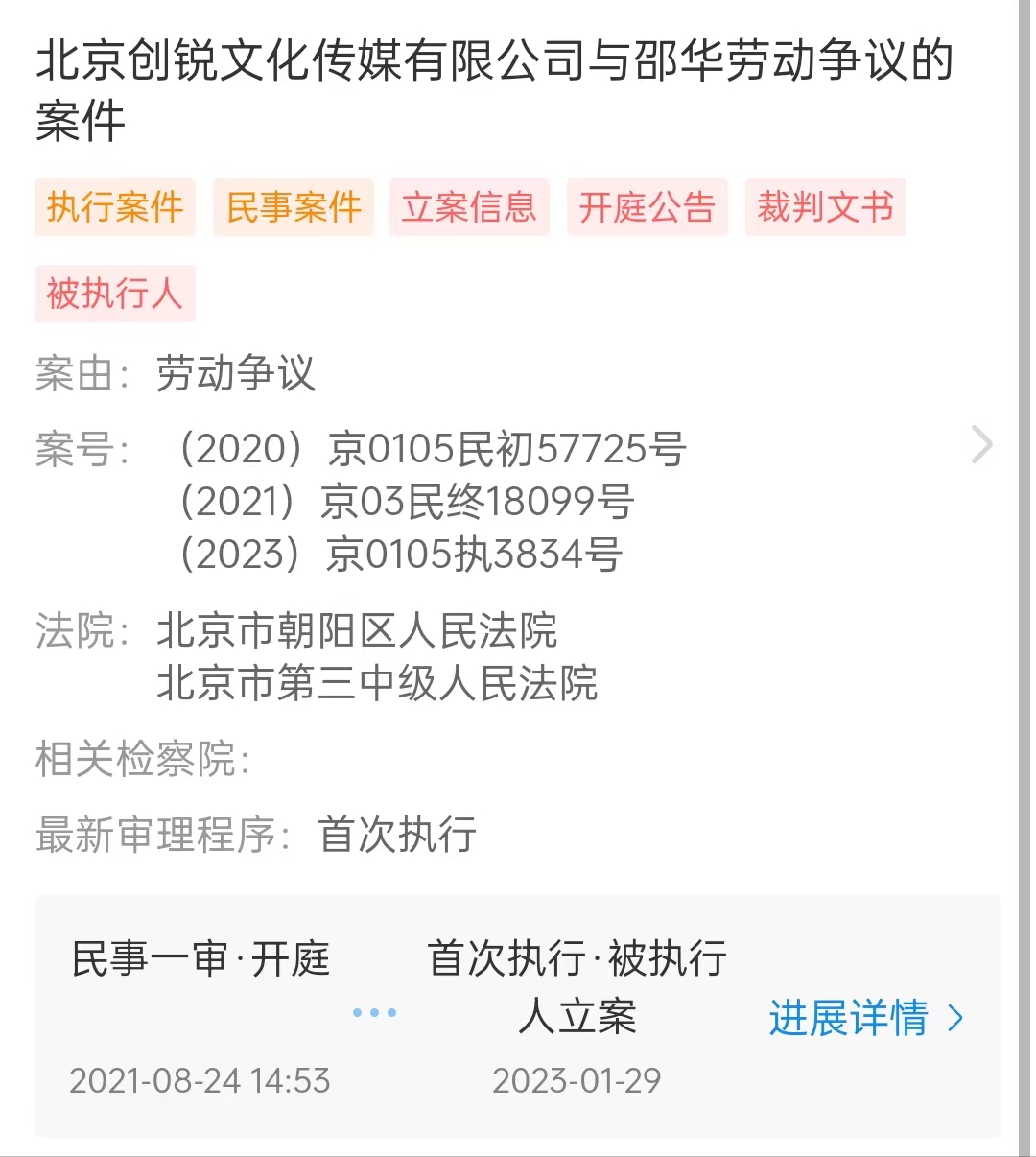Open case details via the right chevron

click(x=981, y=445)
